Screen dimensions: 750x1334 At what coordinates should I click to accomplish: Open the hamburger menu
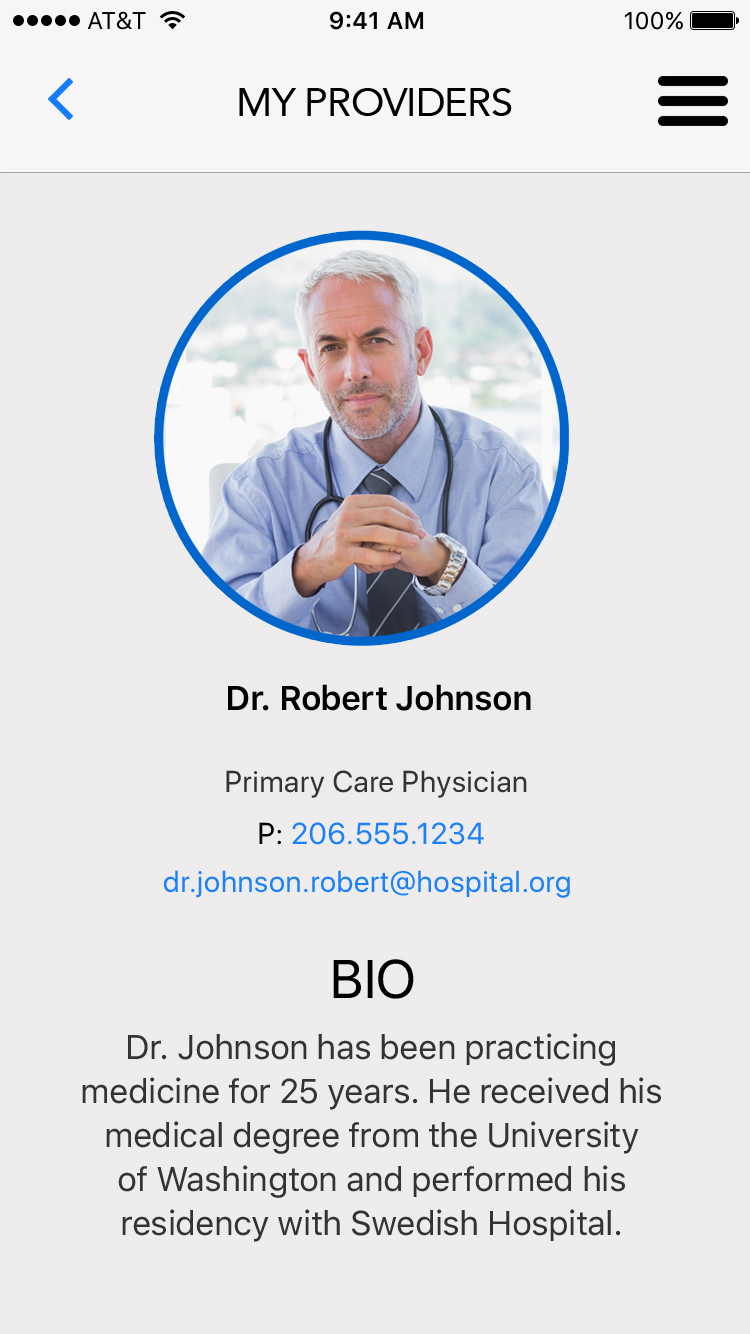coord(692,101)
